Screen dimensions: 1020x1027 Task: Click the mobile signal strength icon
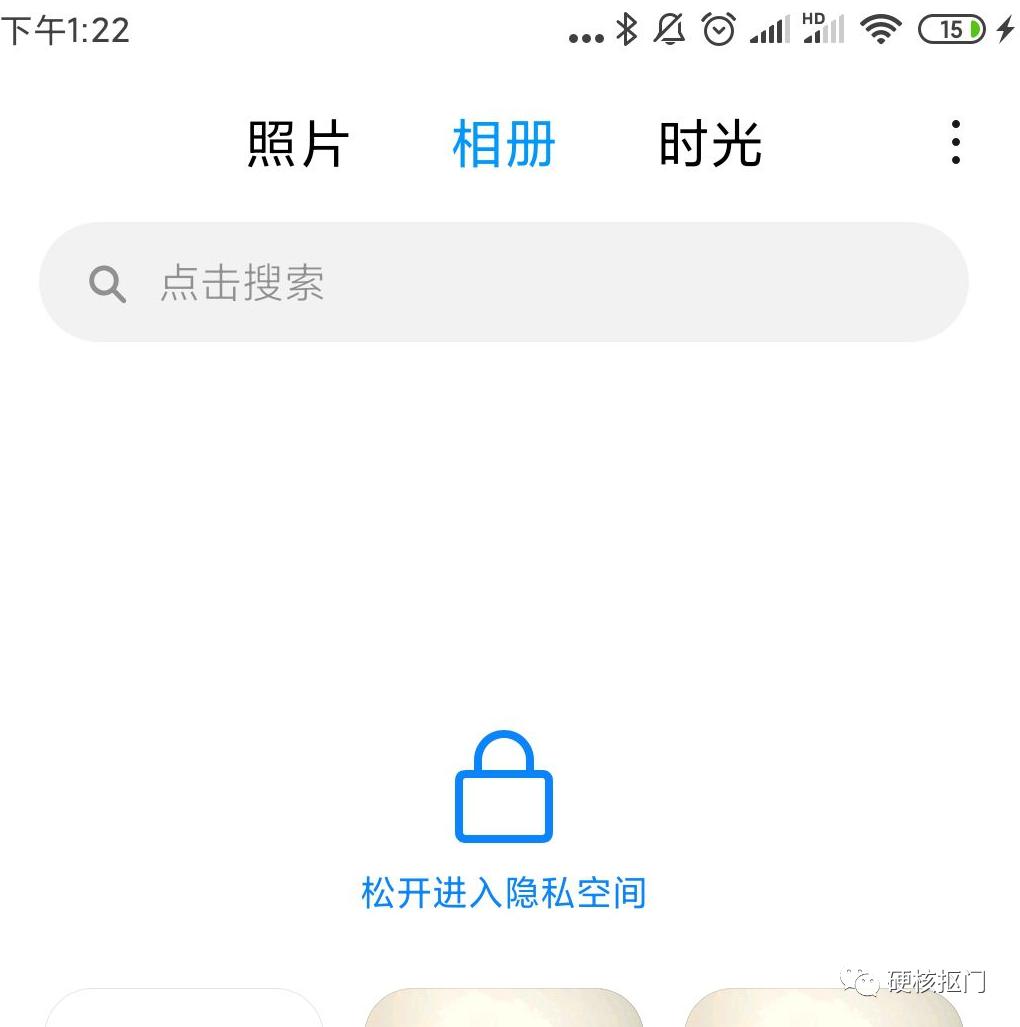point(767,32)
